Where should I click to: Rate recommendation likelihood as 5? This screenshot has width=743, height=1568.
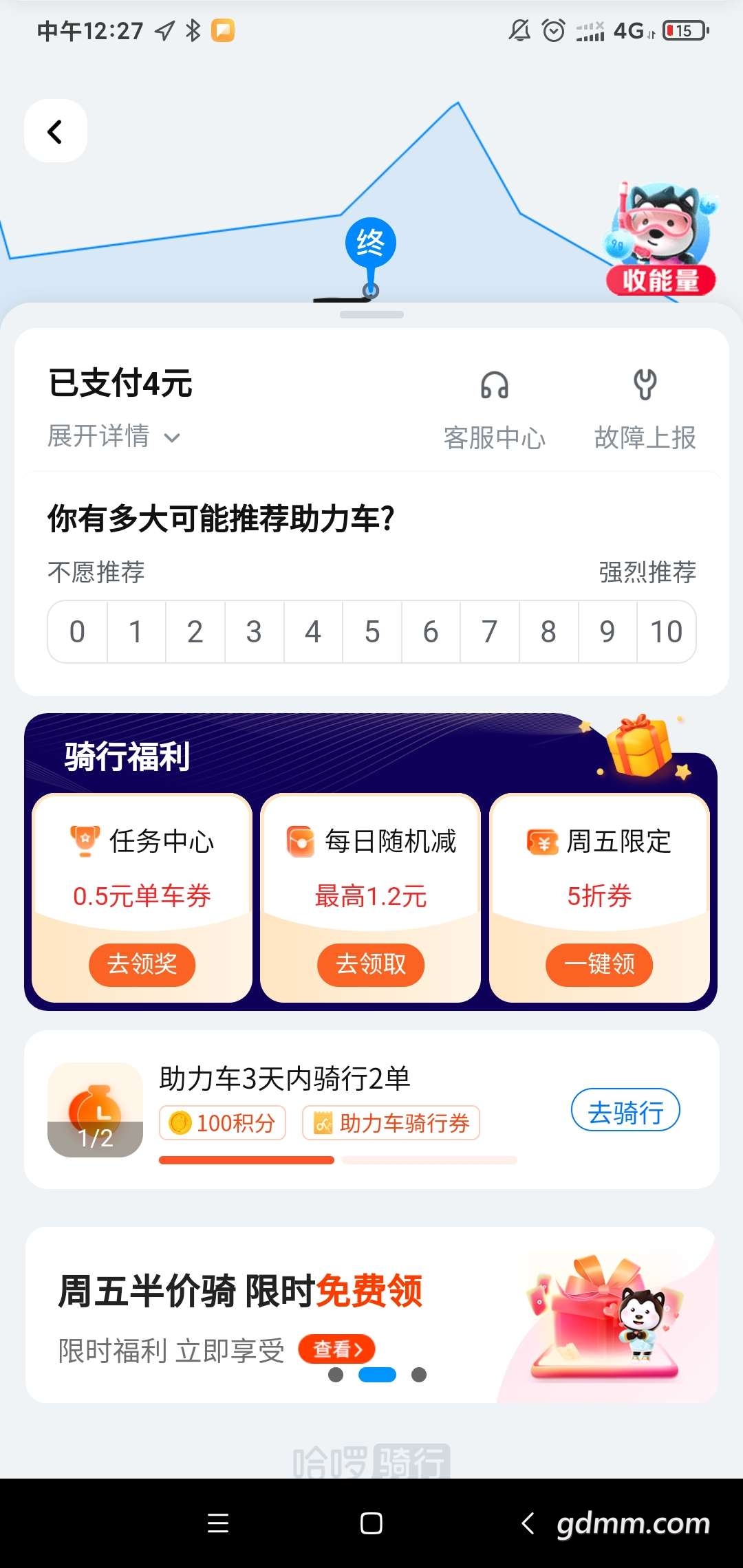point(372,632)
